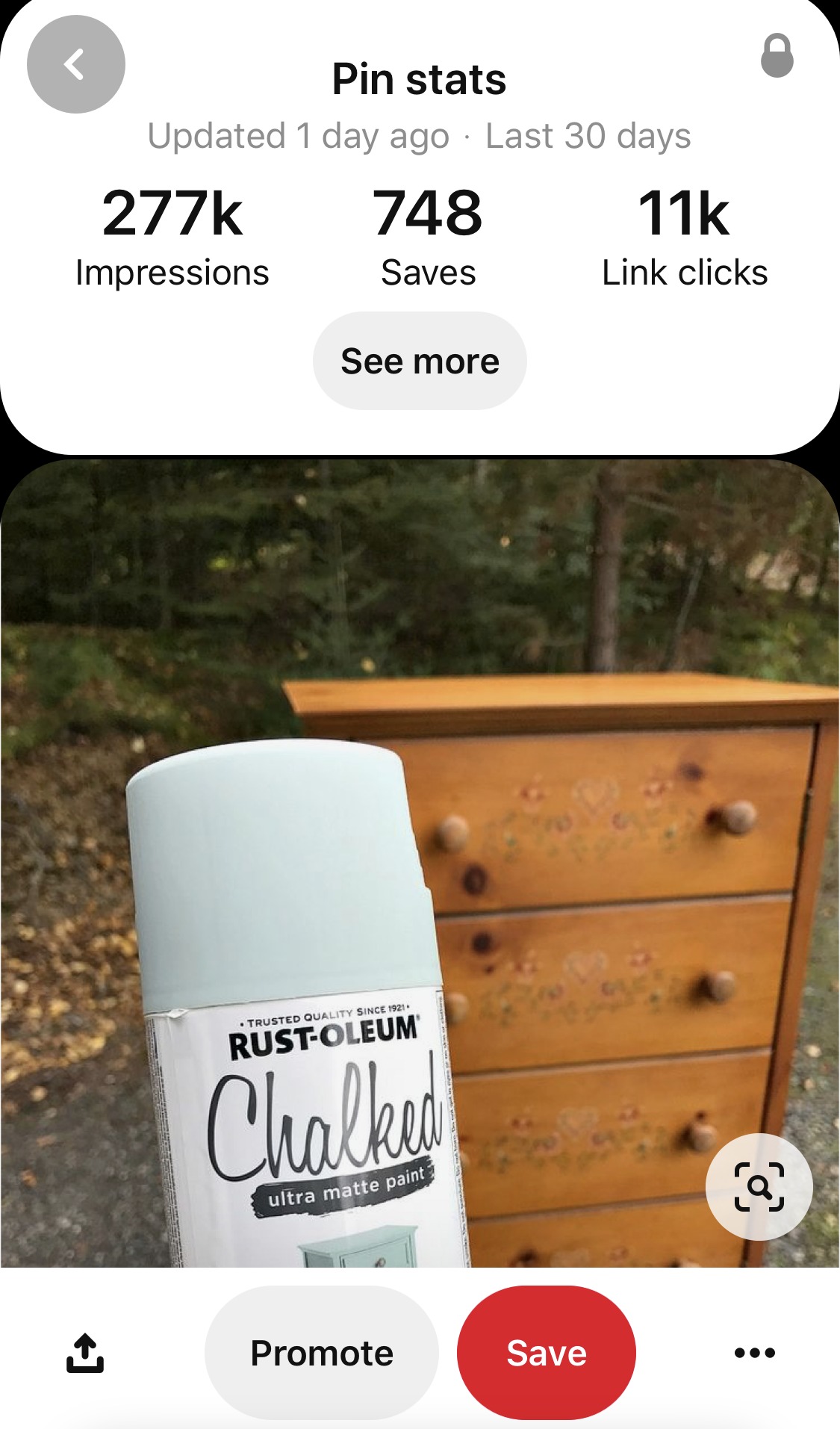Viewport: 840px width, 1429px height.
Task: Share this pin
Action: [84, 1353]
